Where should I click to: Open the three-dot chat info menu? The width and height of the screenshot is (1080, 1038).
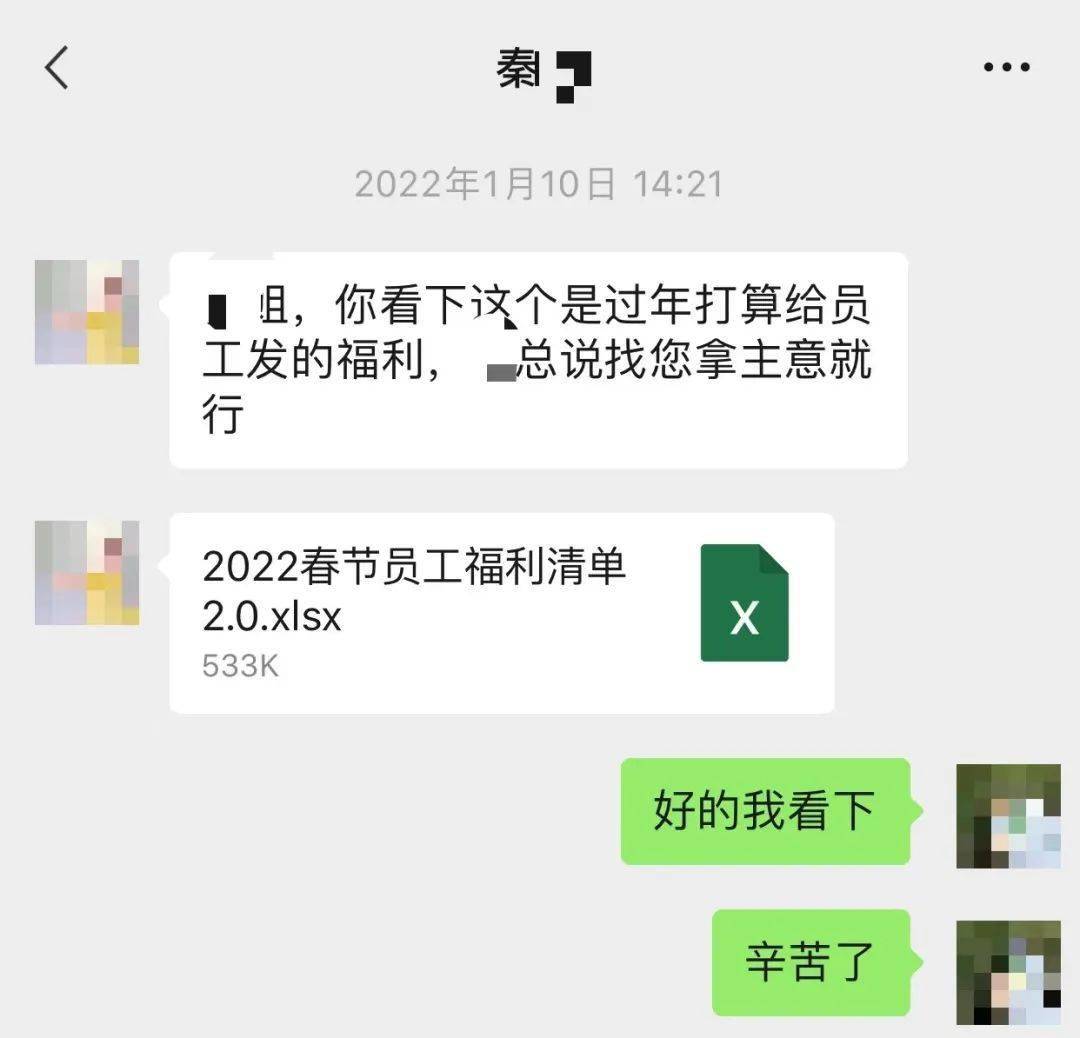tap(1006, 68)
